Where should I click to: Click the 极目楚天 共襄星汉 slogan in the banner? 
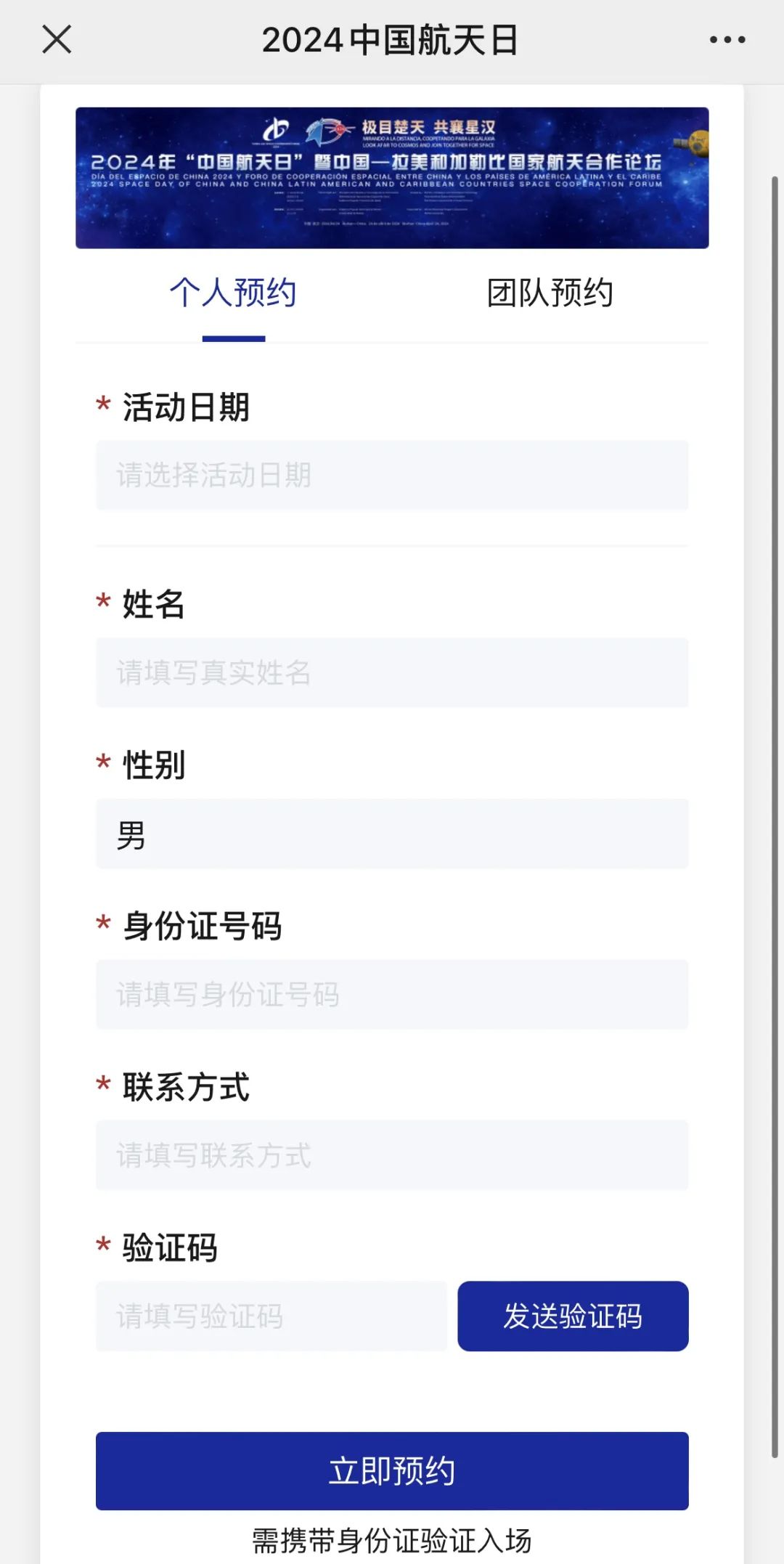pos(428,127)
